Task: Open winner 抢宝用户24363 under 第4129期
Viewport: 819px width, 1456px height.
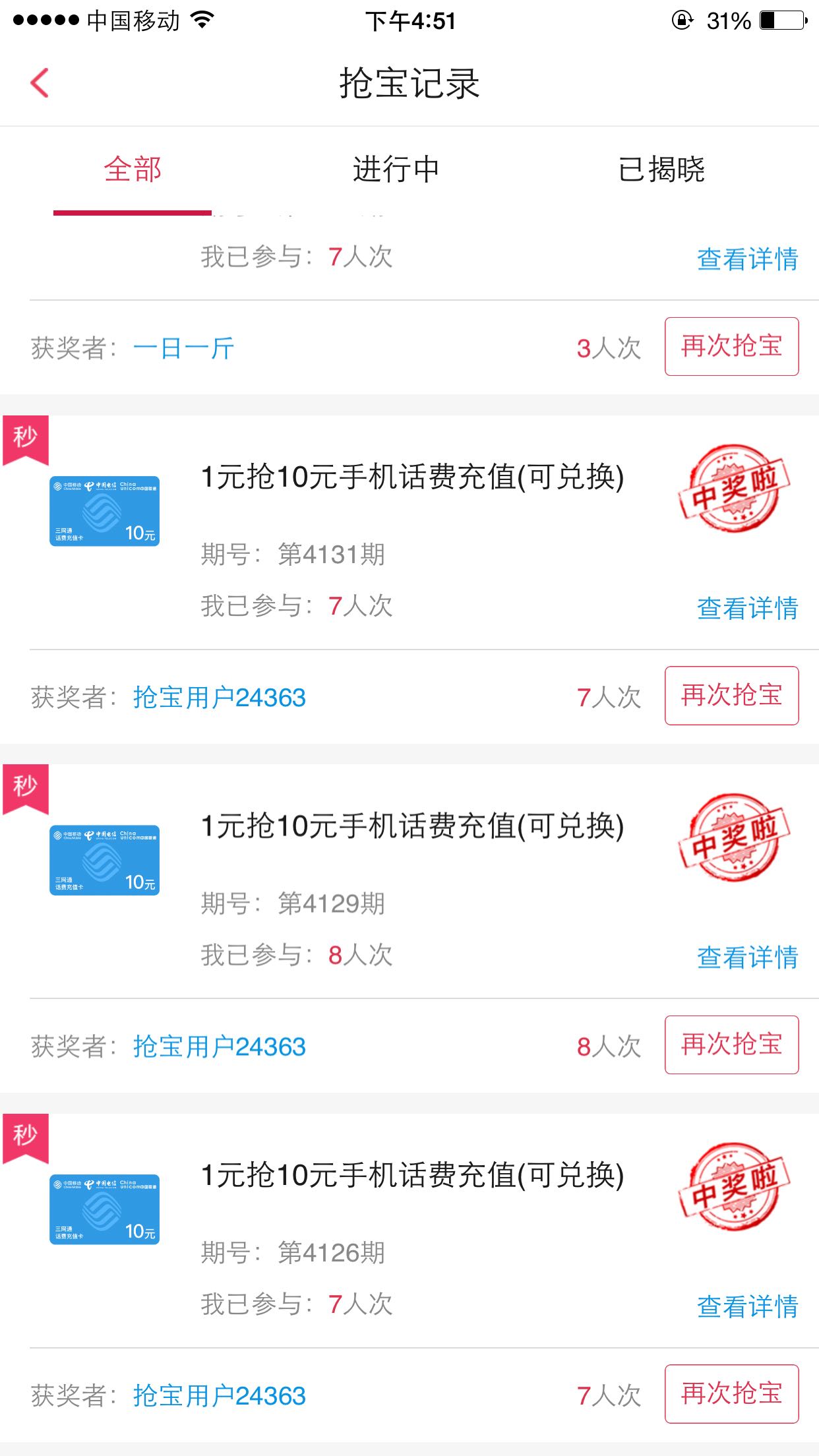Action: [x=219, y=1046]
